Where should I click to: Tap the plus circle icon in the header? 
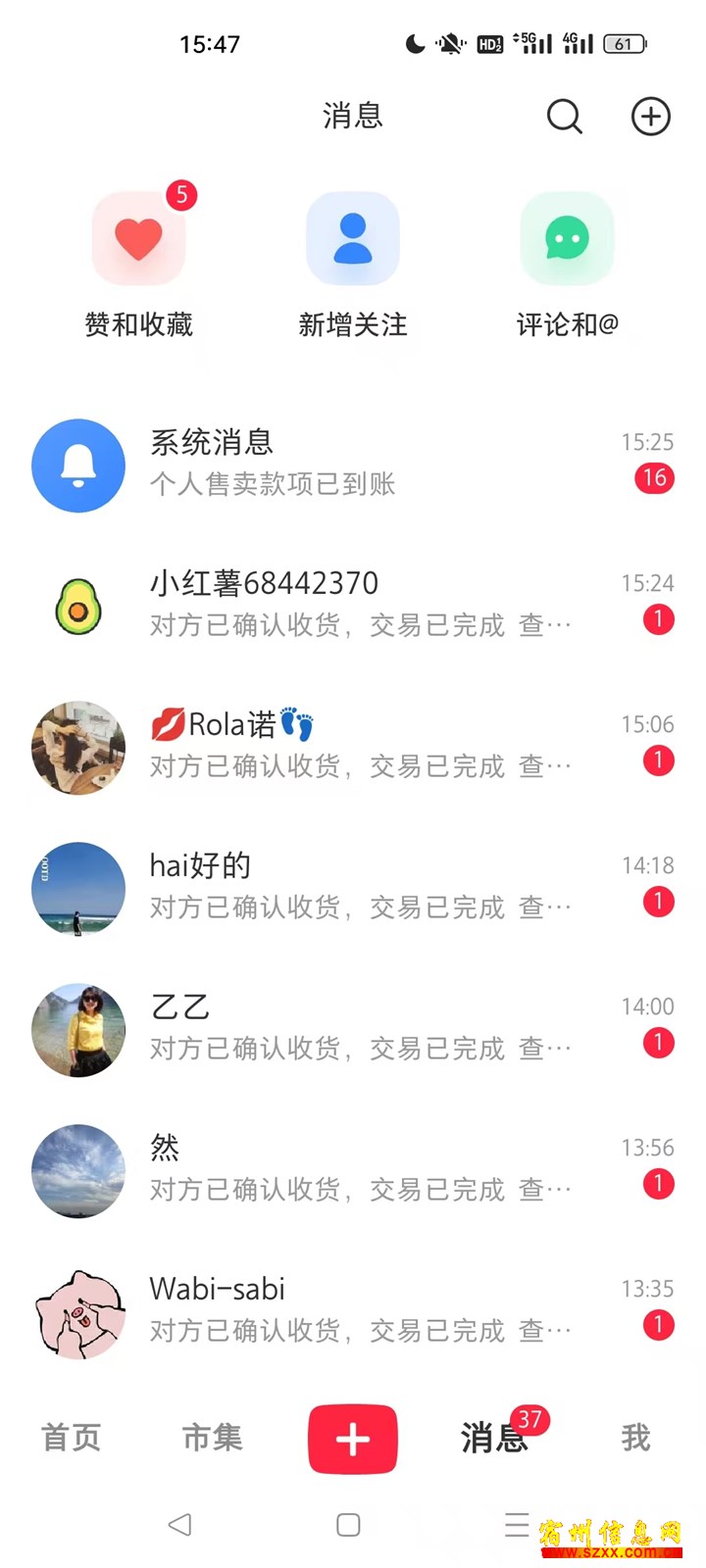pyautogui.click(x=650, y=117)
